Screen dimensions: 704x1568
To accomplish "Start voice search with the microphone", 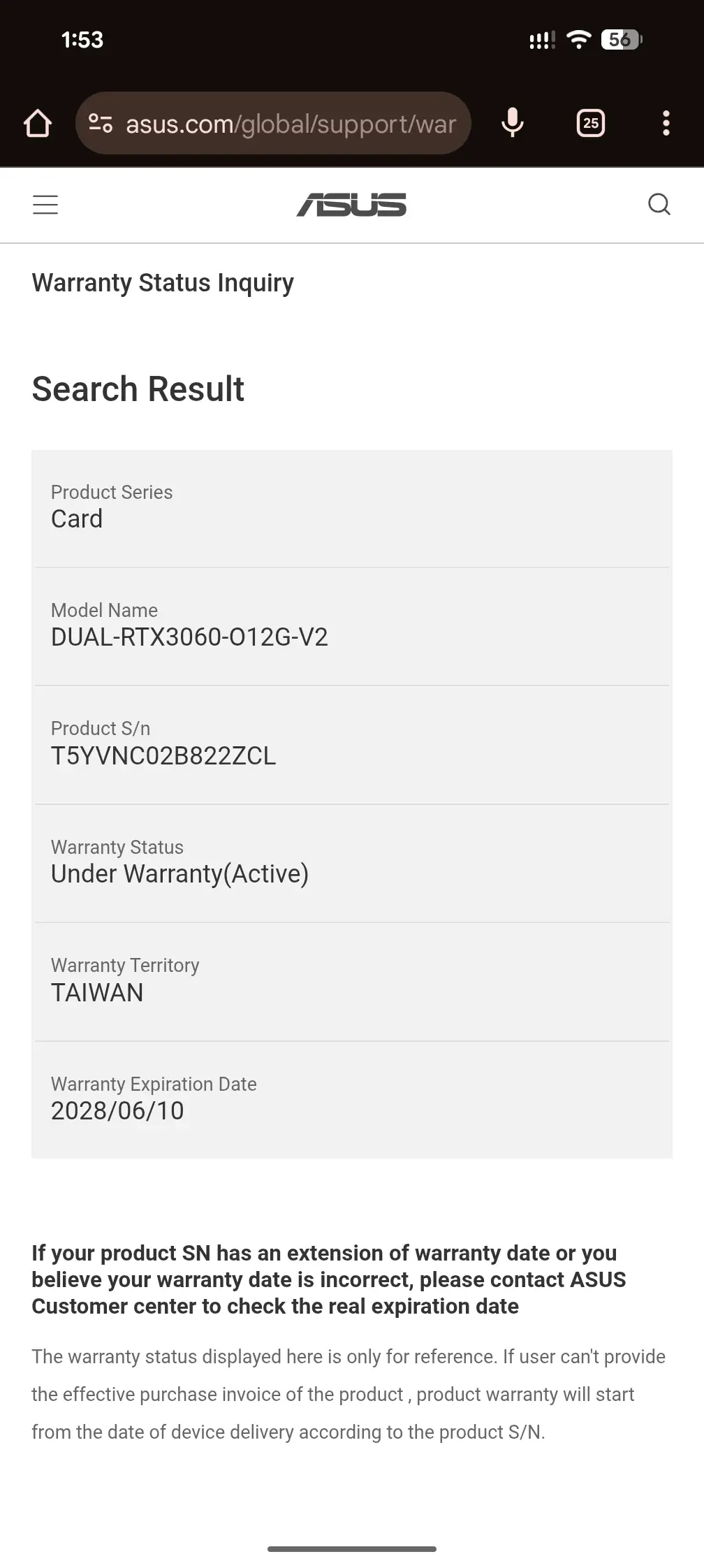I will point(512,124).
